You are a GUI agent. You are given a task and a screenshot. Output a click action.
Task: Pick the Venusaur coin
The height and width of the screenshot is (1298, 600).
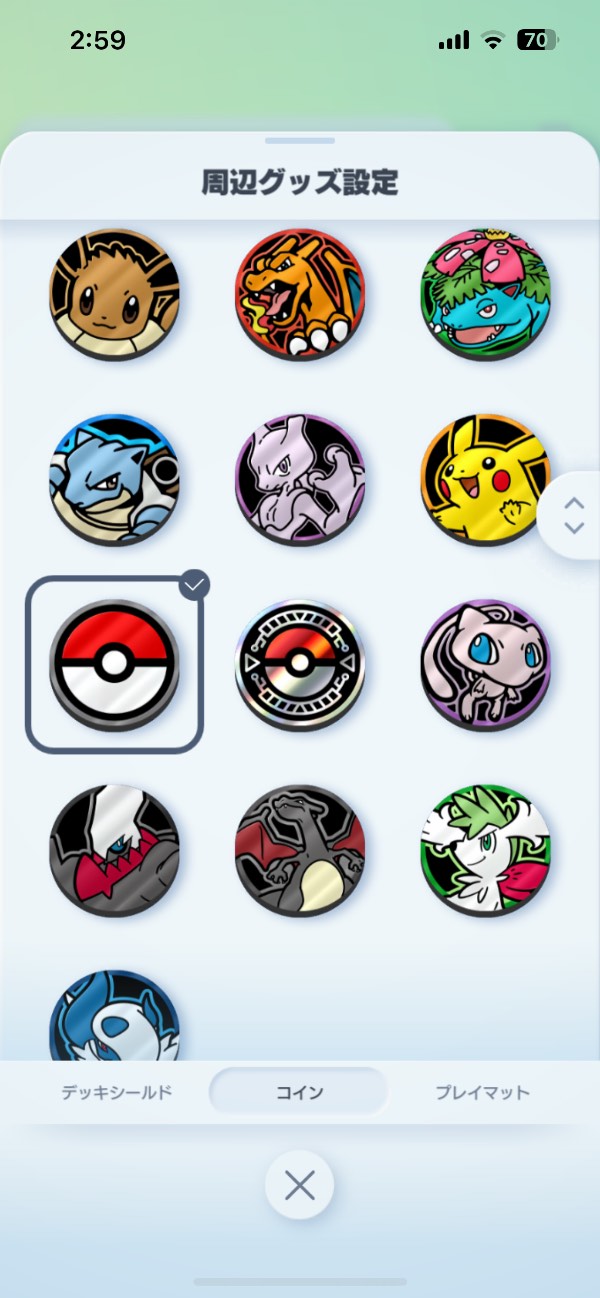point(485,295)
